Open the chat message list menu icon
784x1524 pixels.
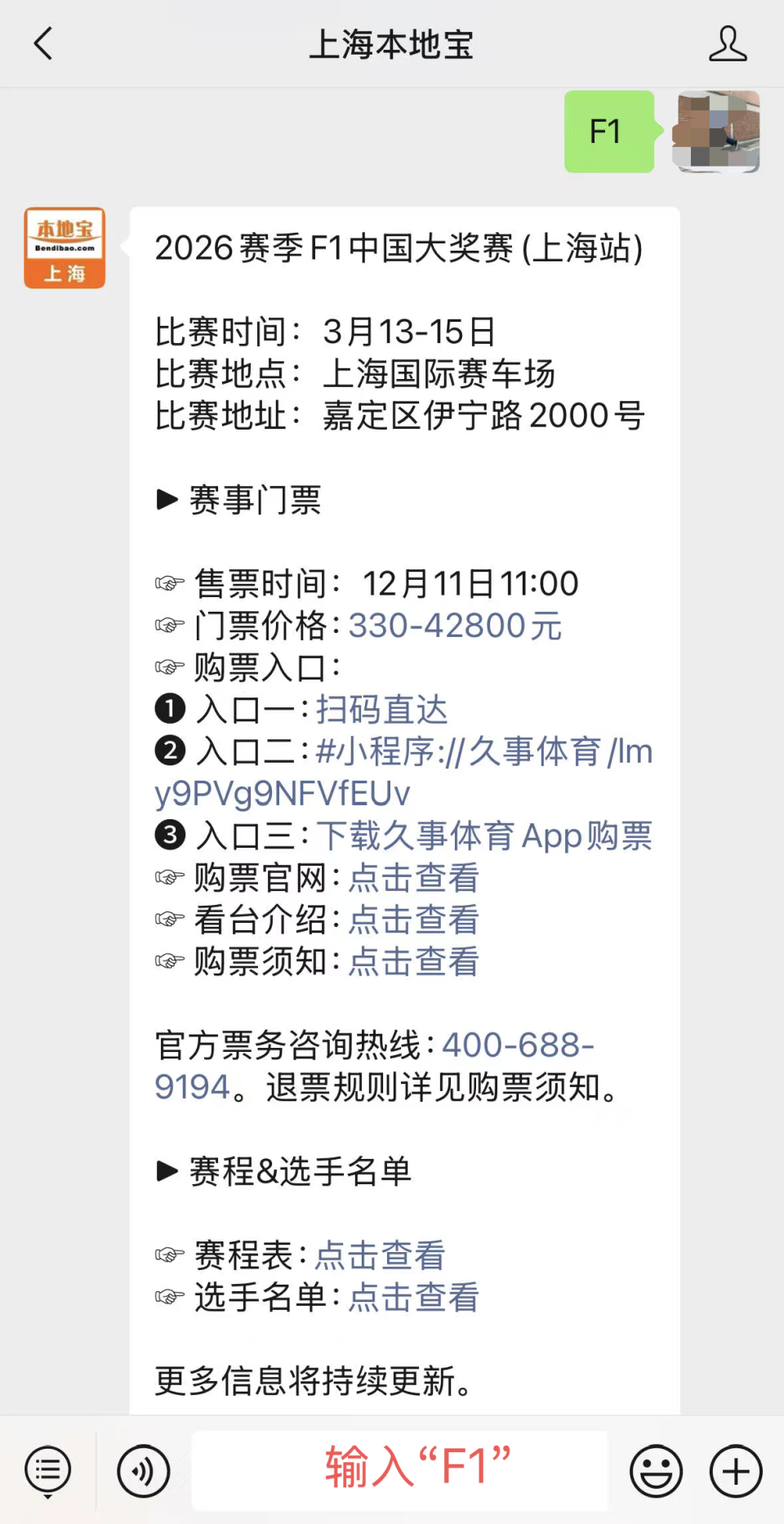47,1470
